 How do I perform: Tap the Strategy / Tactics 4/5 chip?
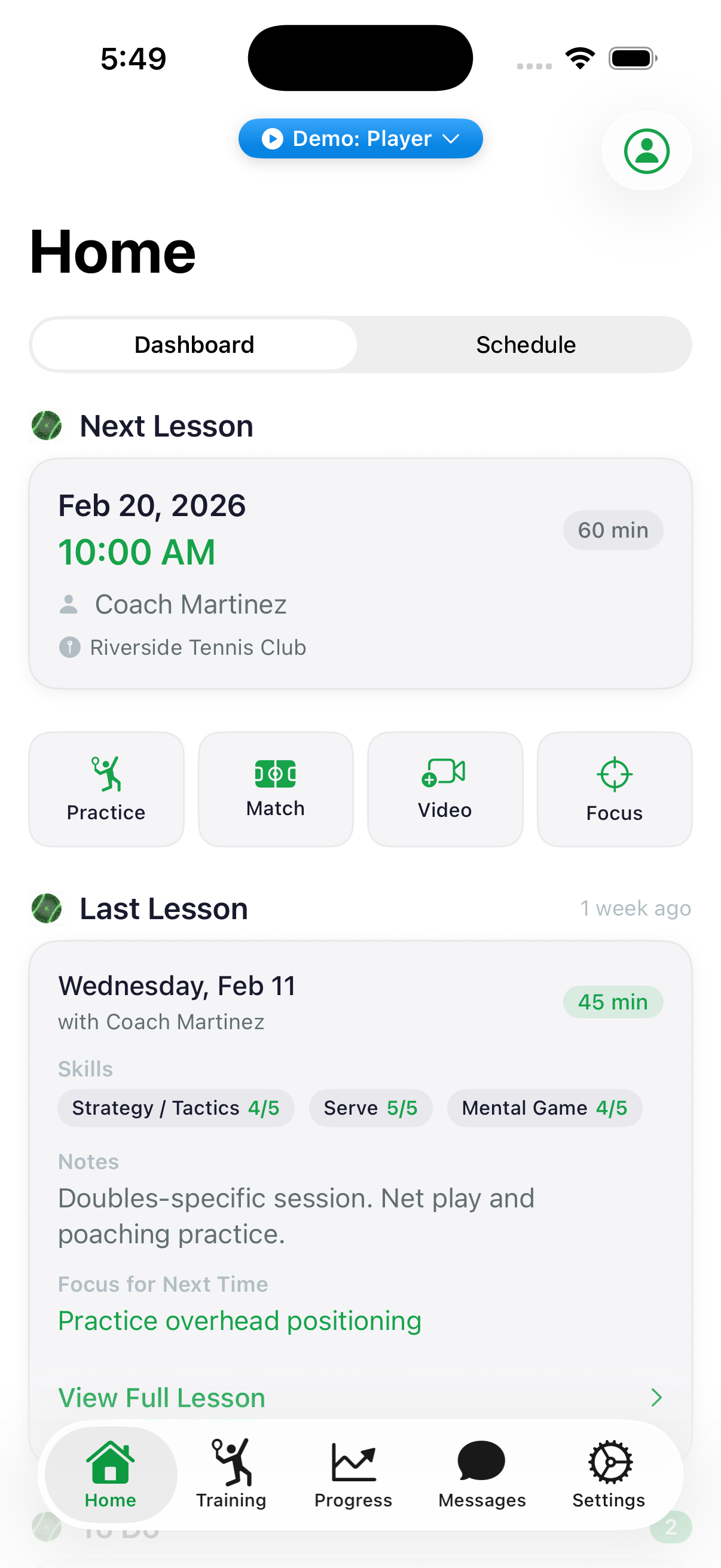(x=175, y=1108)
